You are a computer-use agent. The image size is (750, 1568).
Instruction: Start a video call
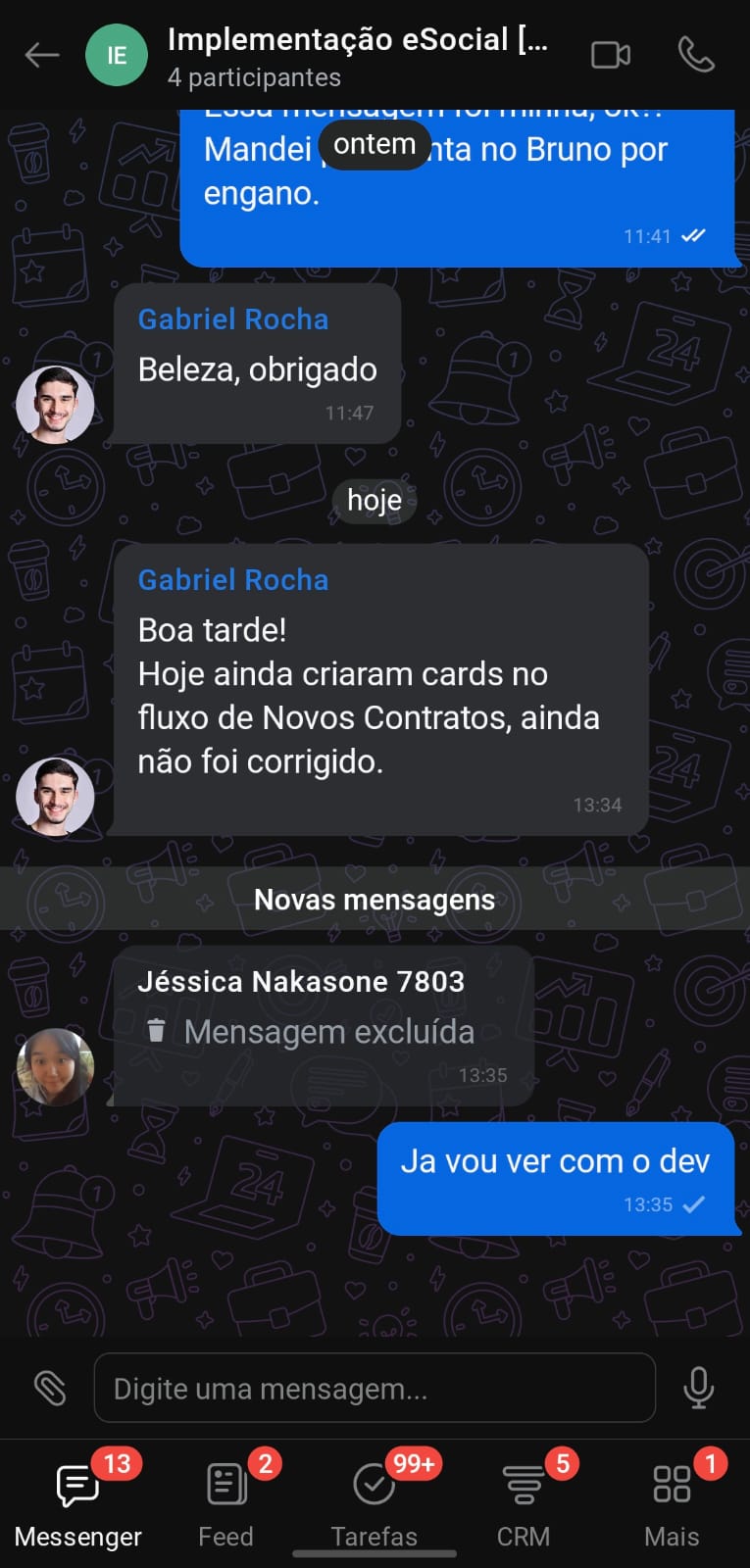(x=610, y=55)
